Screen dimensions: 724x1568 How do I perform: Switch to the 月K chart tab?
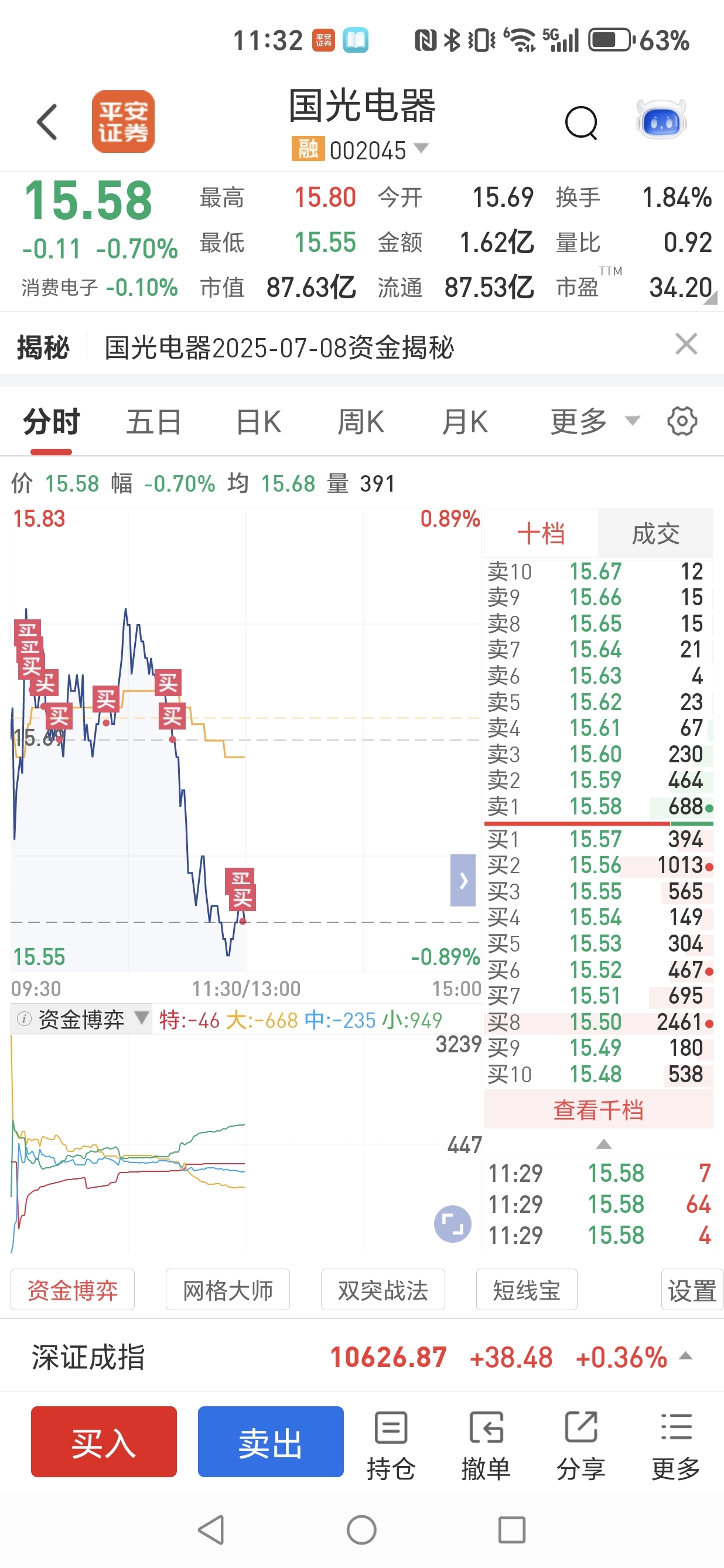[465, 422]
